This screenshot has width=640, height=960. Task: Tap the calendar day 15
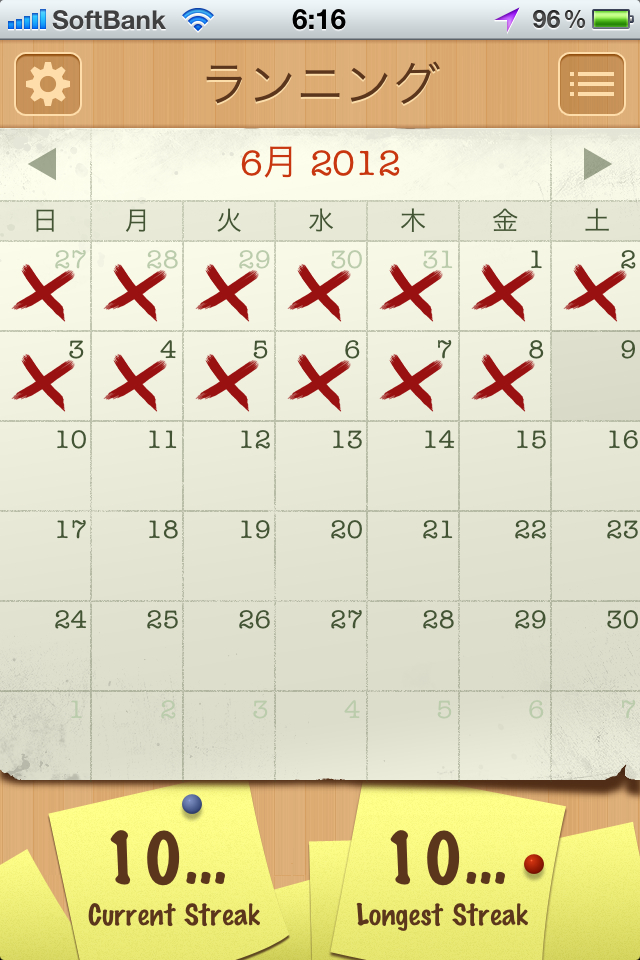point(505,466)
